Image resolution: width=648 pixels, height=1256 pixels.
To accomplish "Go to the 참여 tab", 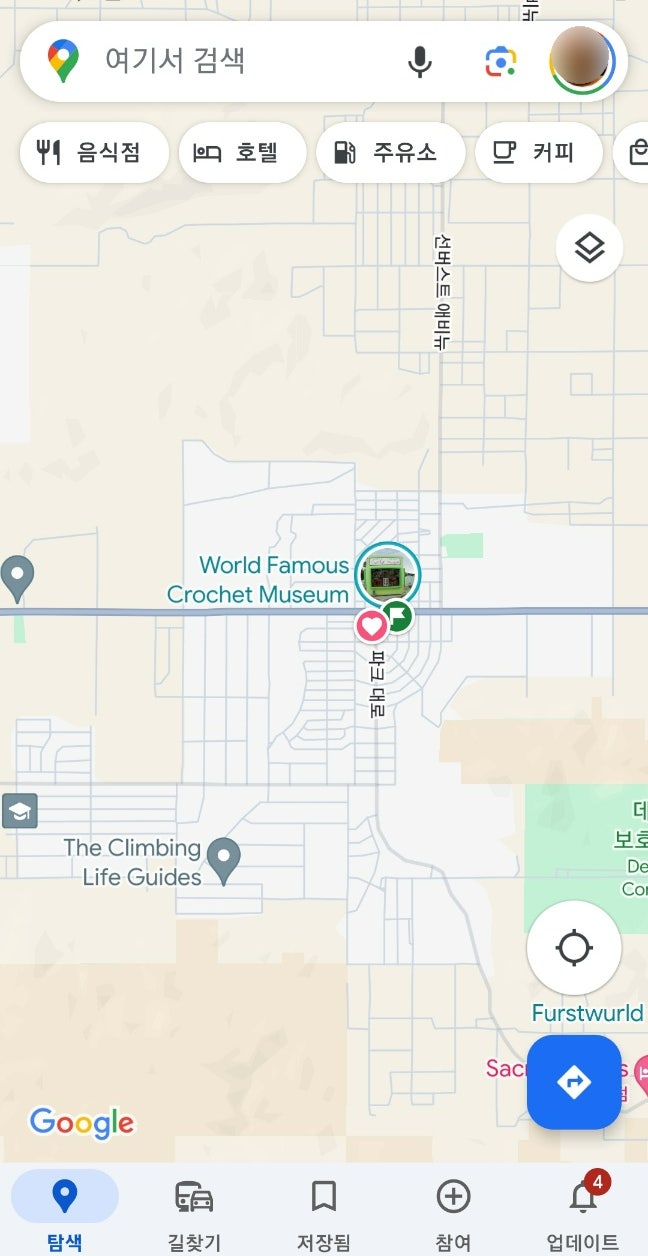I will [453, 1212].
